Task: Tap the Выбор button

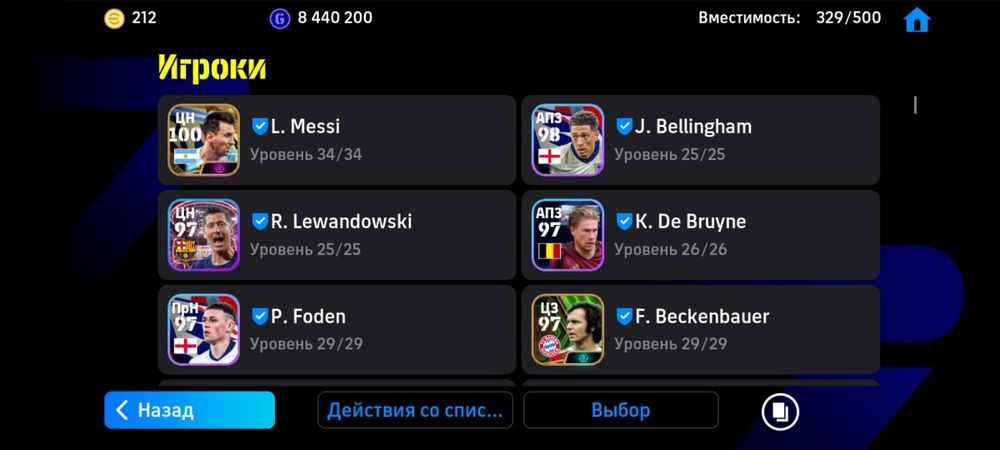Action: (x=620, y=410)
